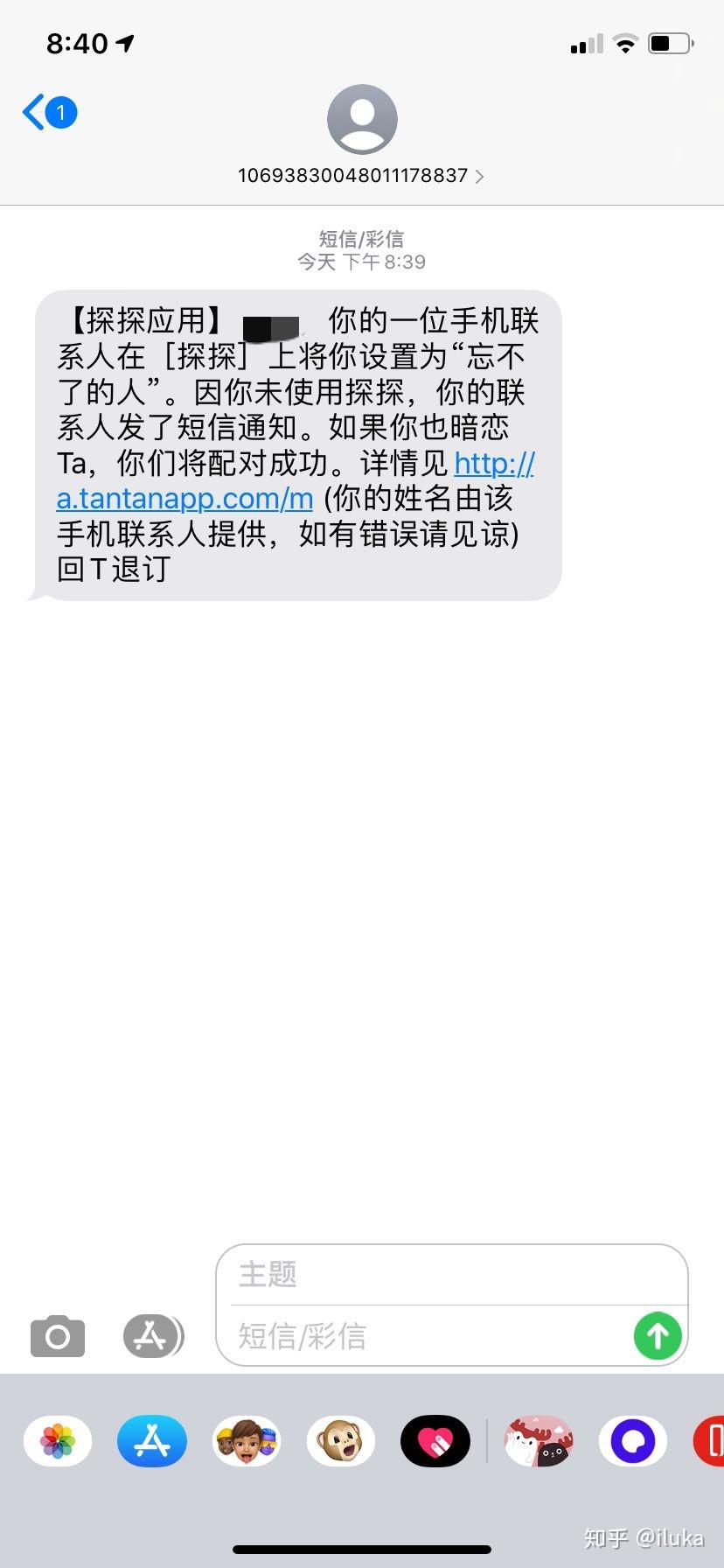Open Memoji stickers in the app strip

[x=247, y=1441]
